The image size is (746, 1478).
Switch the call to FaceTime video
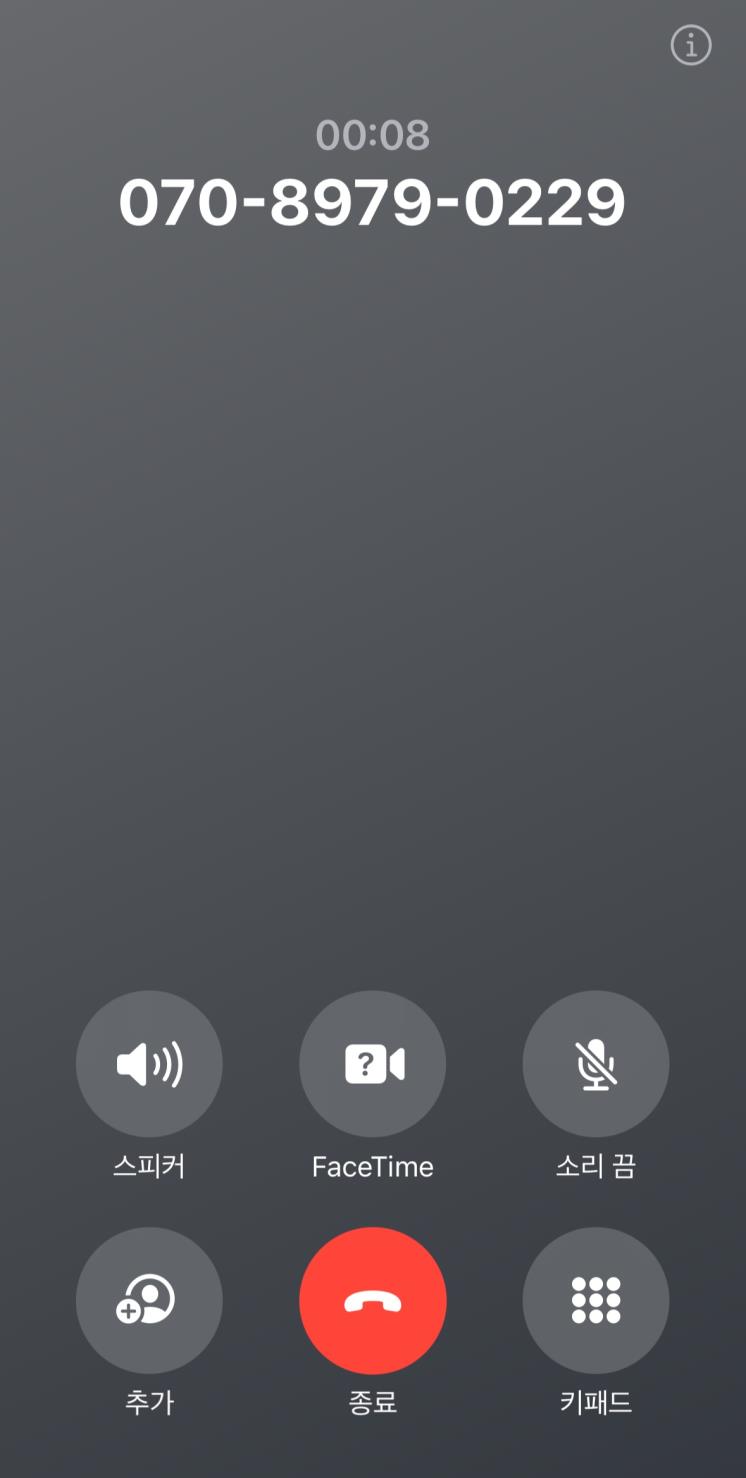point(373,1064)
